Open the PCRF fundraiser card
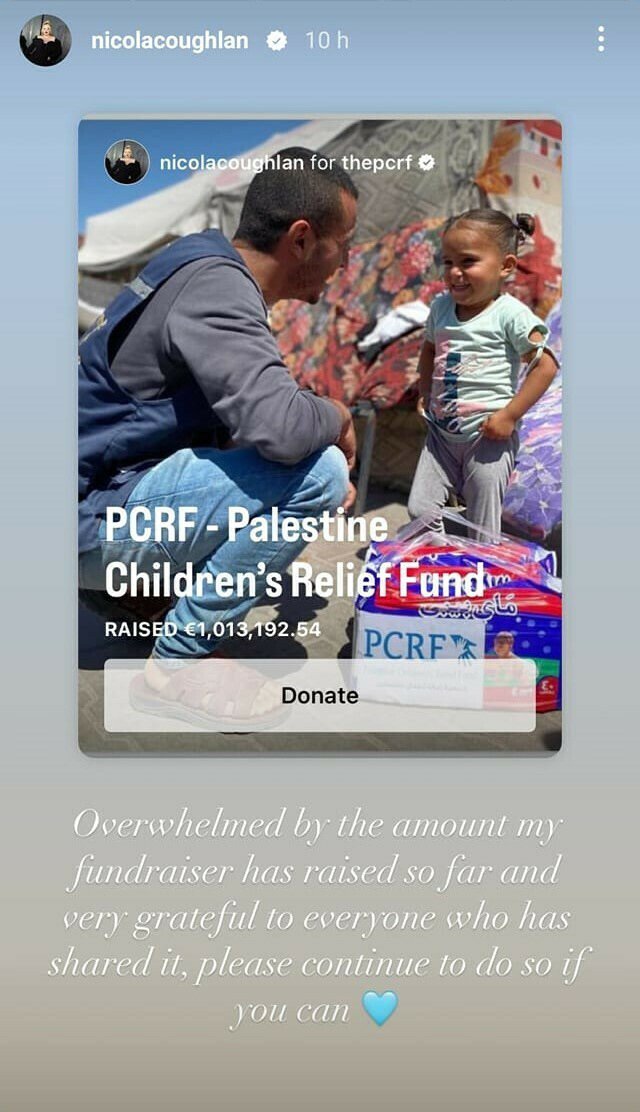640x1112 pixels. point(320,400)
